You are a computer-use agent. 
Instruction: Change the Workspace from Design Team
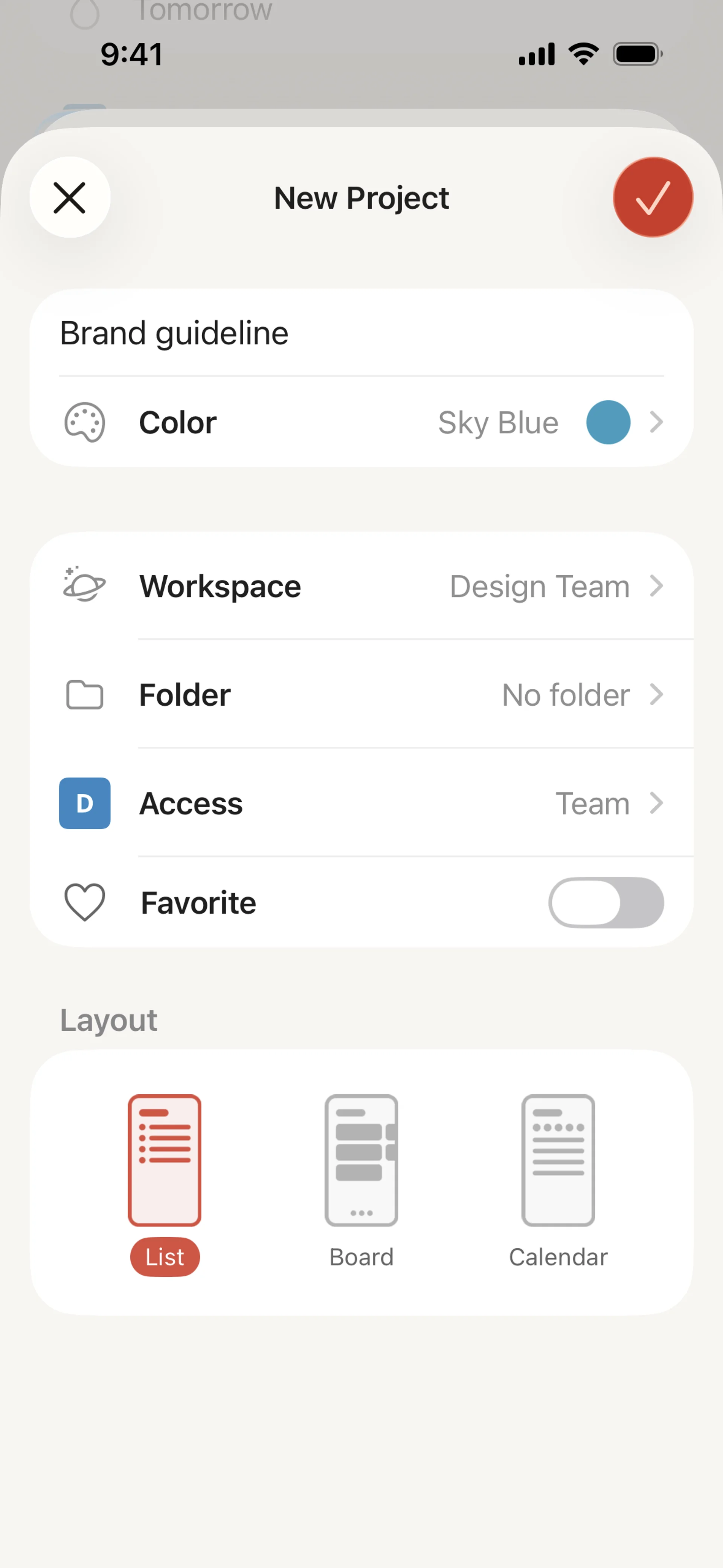tap(361, 586)
